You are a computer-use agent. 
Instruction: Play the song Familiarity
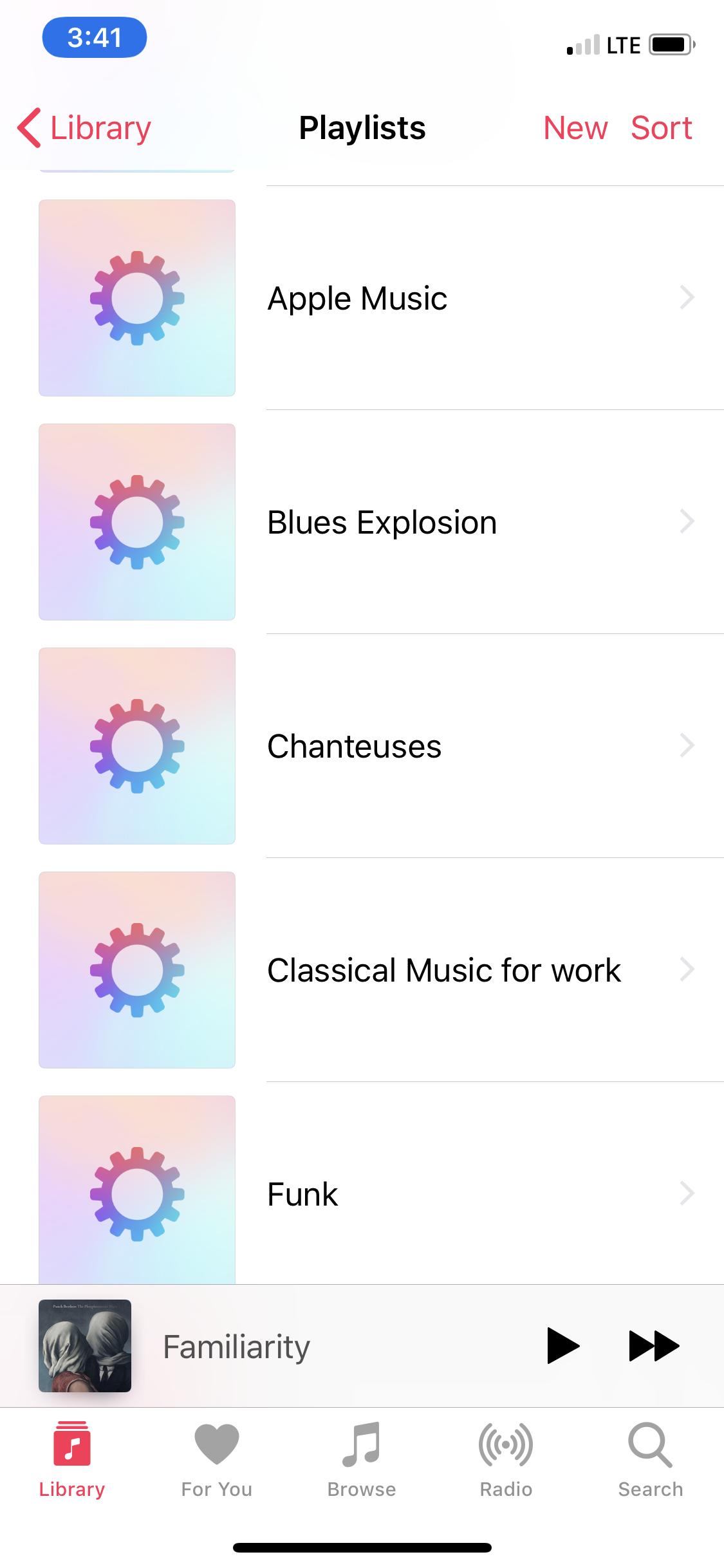(562, 1345)
